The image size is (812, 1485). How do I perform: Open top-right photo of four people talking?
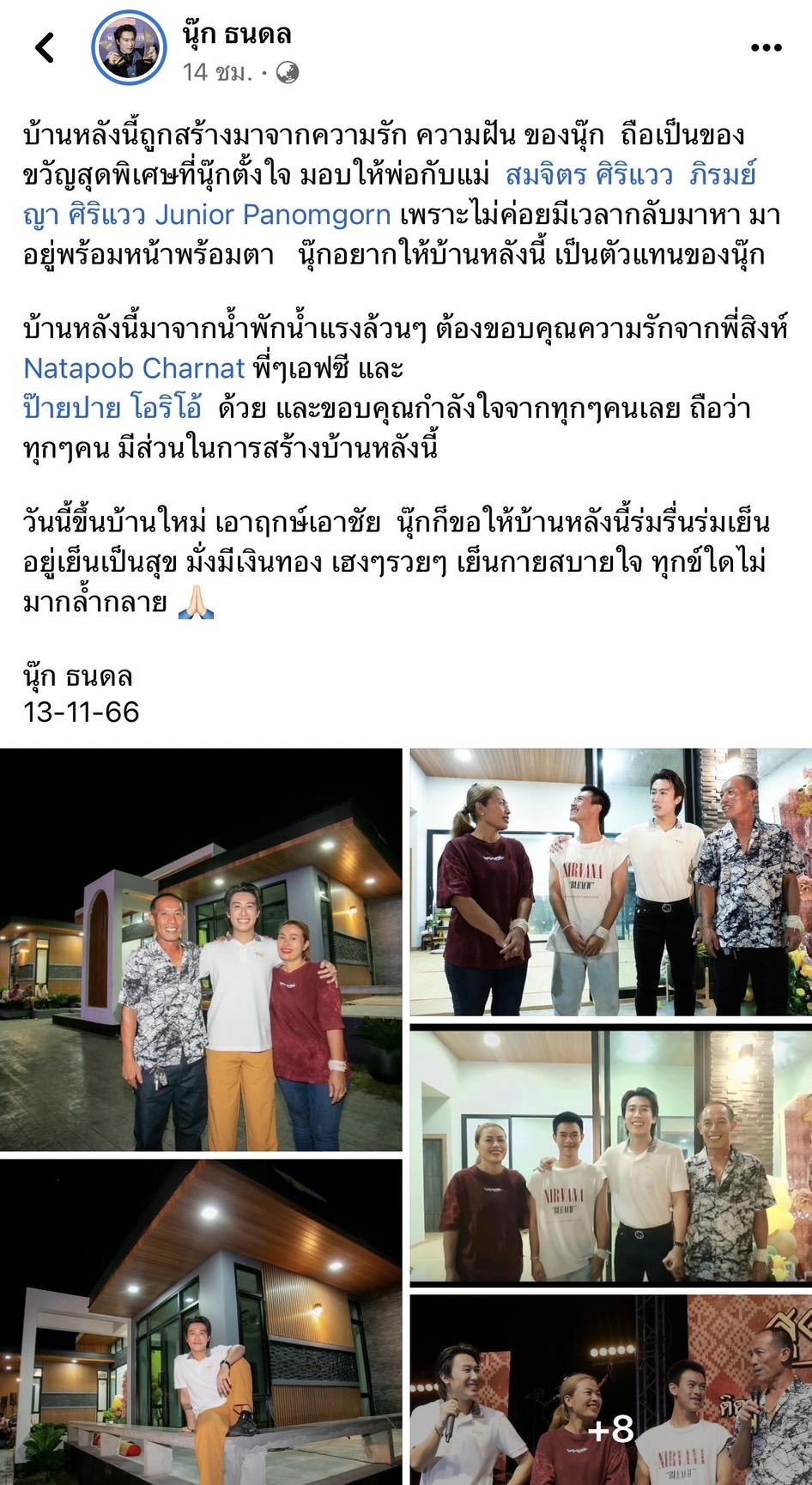coord(610,882)
